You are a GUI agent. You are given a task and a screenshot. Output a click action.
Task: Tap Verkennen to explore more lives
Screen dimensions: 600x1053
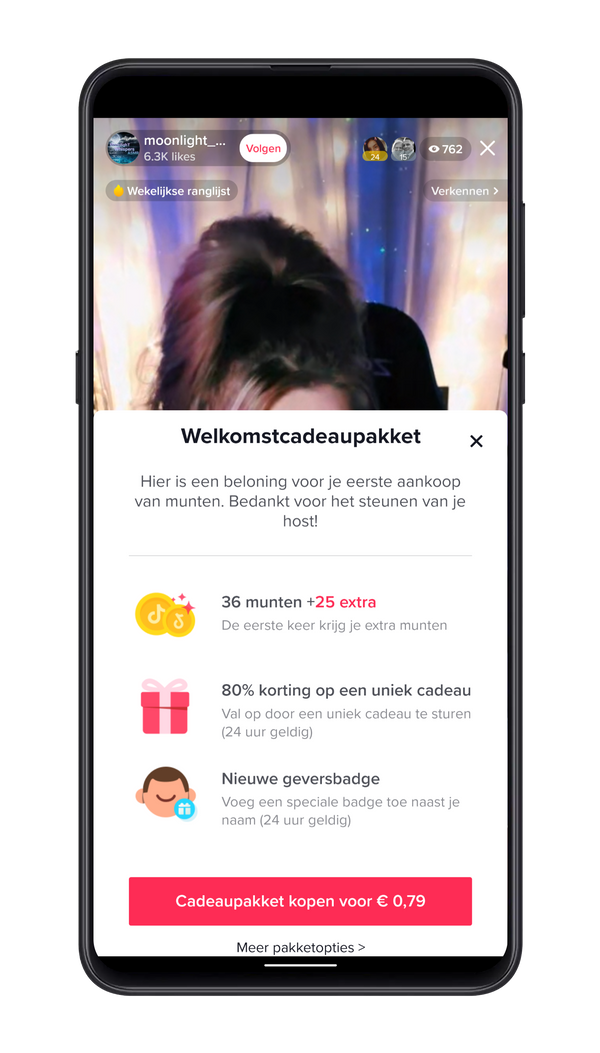point(464,191)
